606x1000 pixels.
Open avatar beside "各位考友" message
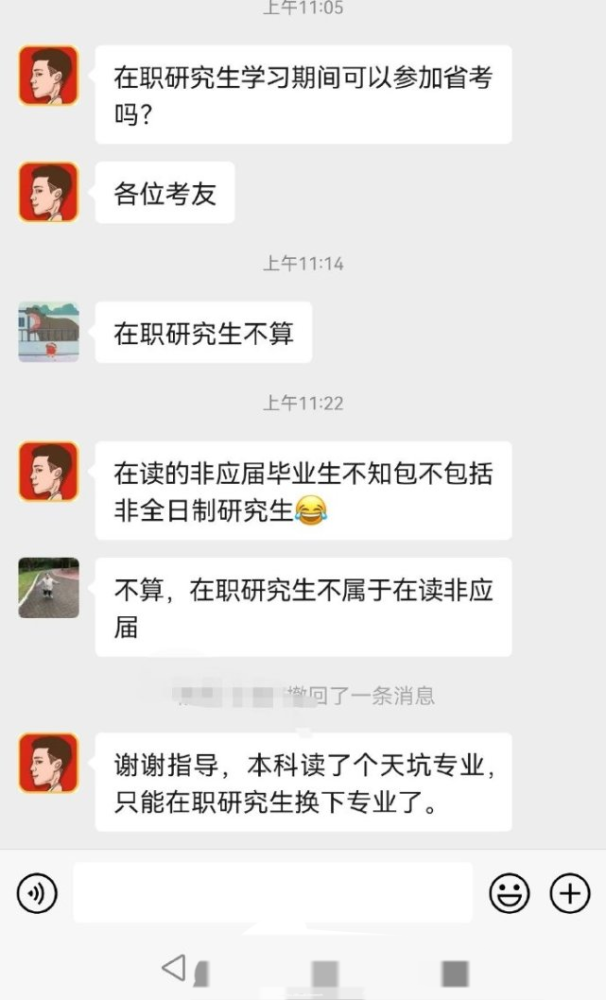pyautogui.click(x=48, y=192)
